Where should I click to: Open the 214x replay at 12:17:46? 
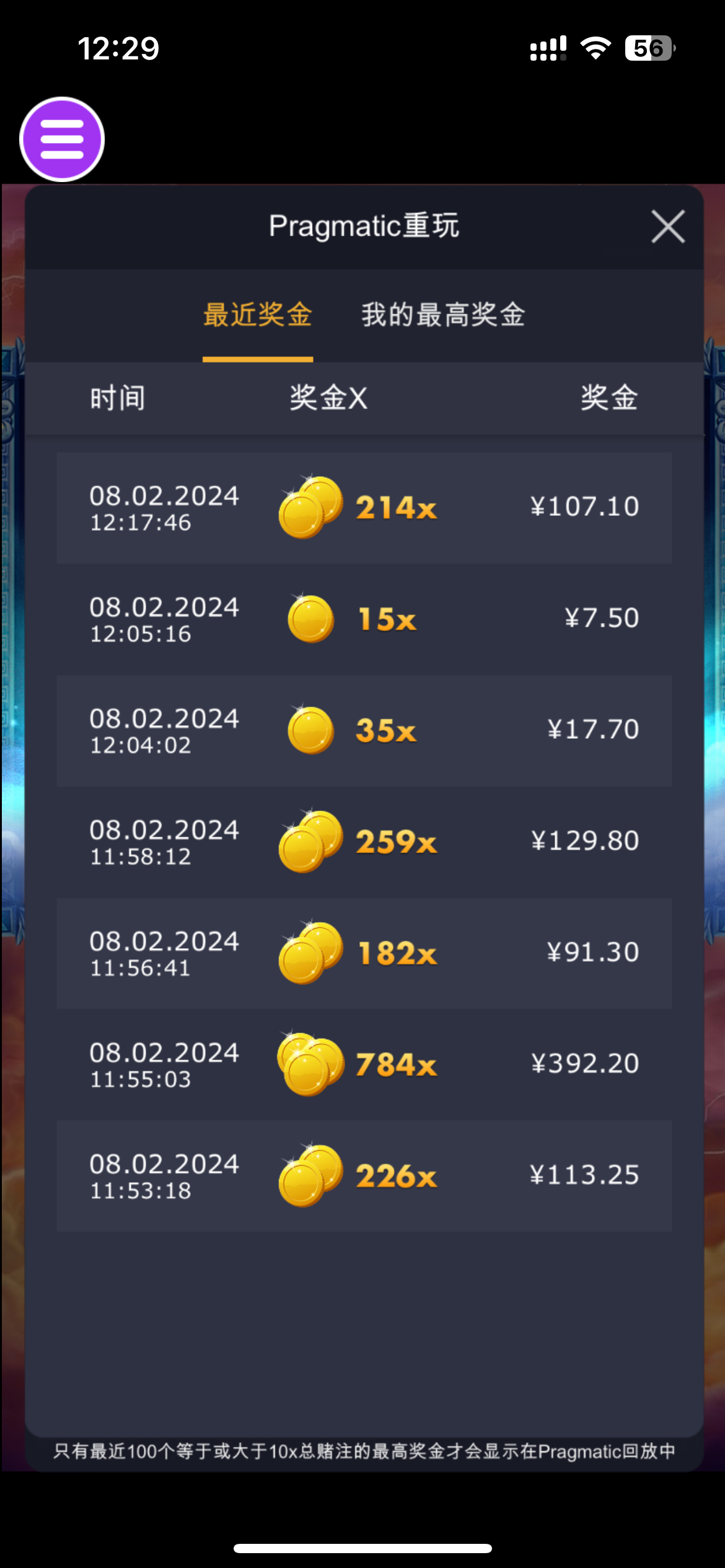(364, 508)
